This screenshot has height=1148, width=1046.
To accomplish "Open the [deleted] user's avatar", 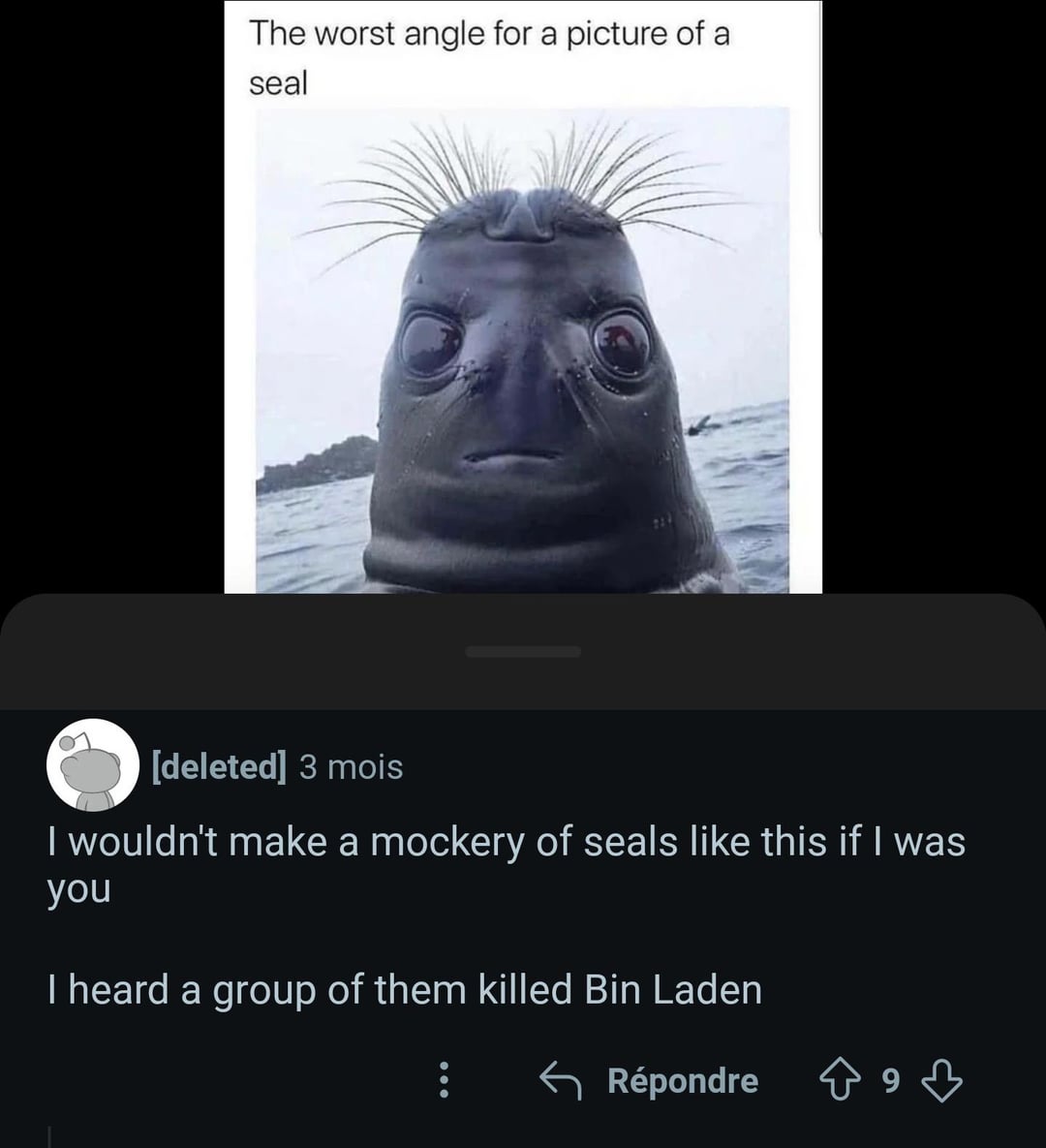I will [93, 764].
